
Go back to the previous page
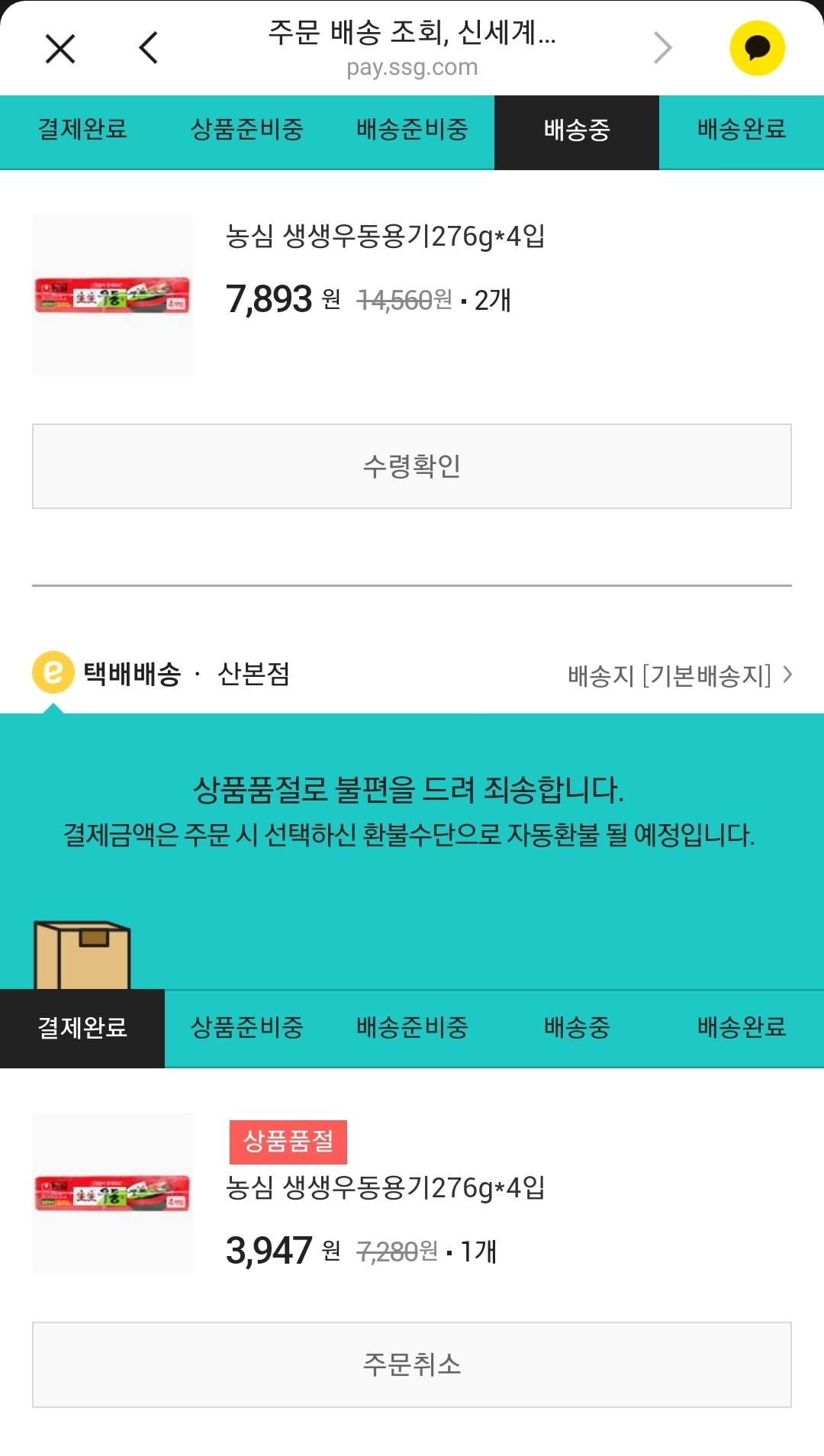click(x=149, y=48)
